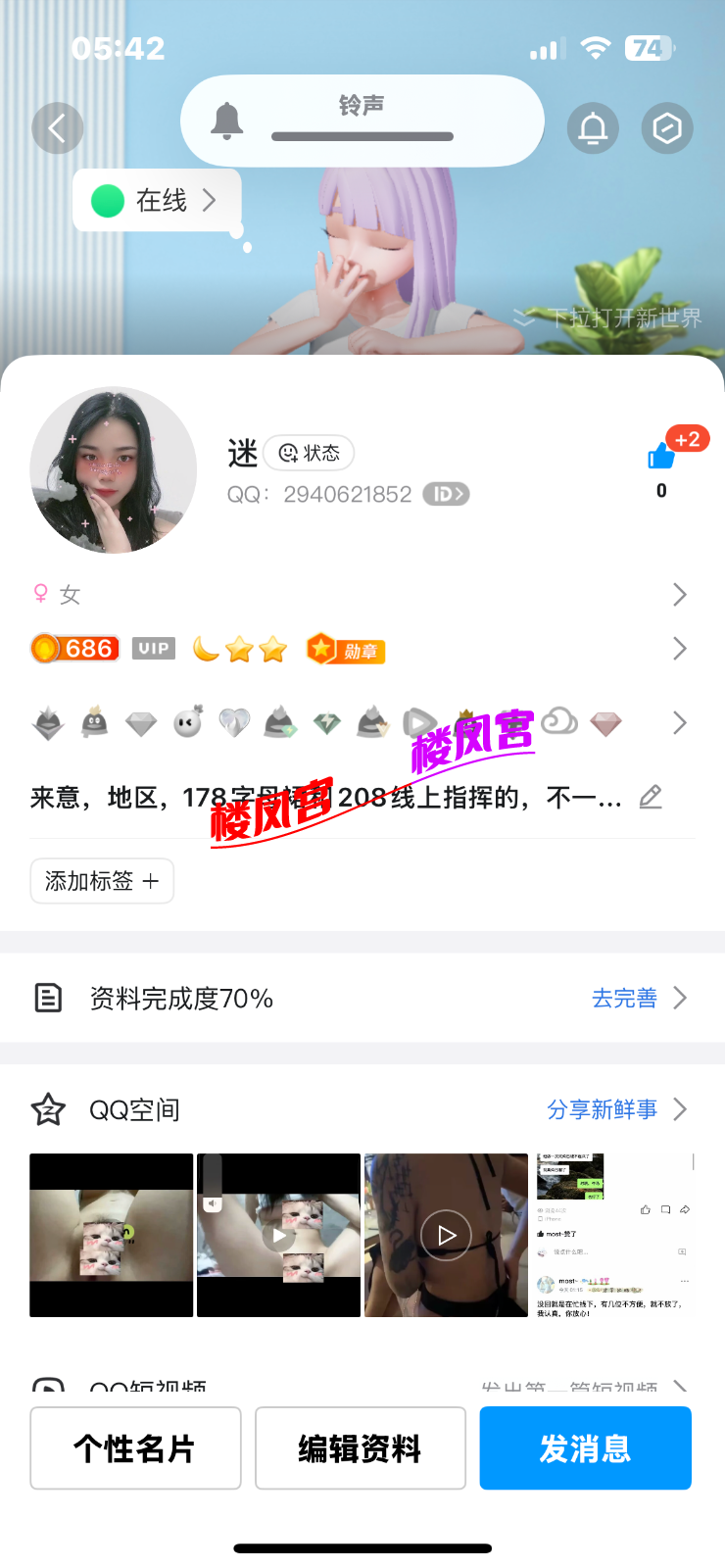Image resolution: width=725 pixels, height=1568 pixels.
Task: Play the QQ空间 video with the circled play icon
Action: coord(447,1235)
